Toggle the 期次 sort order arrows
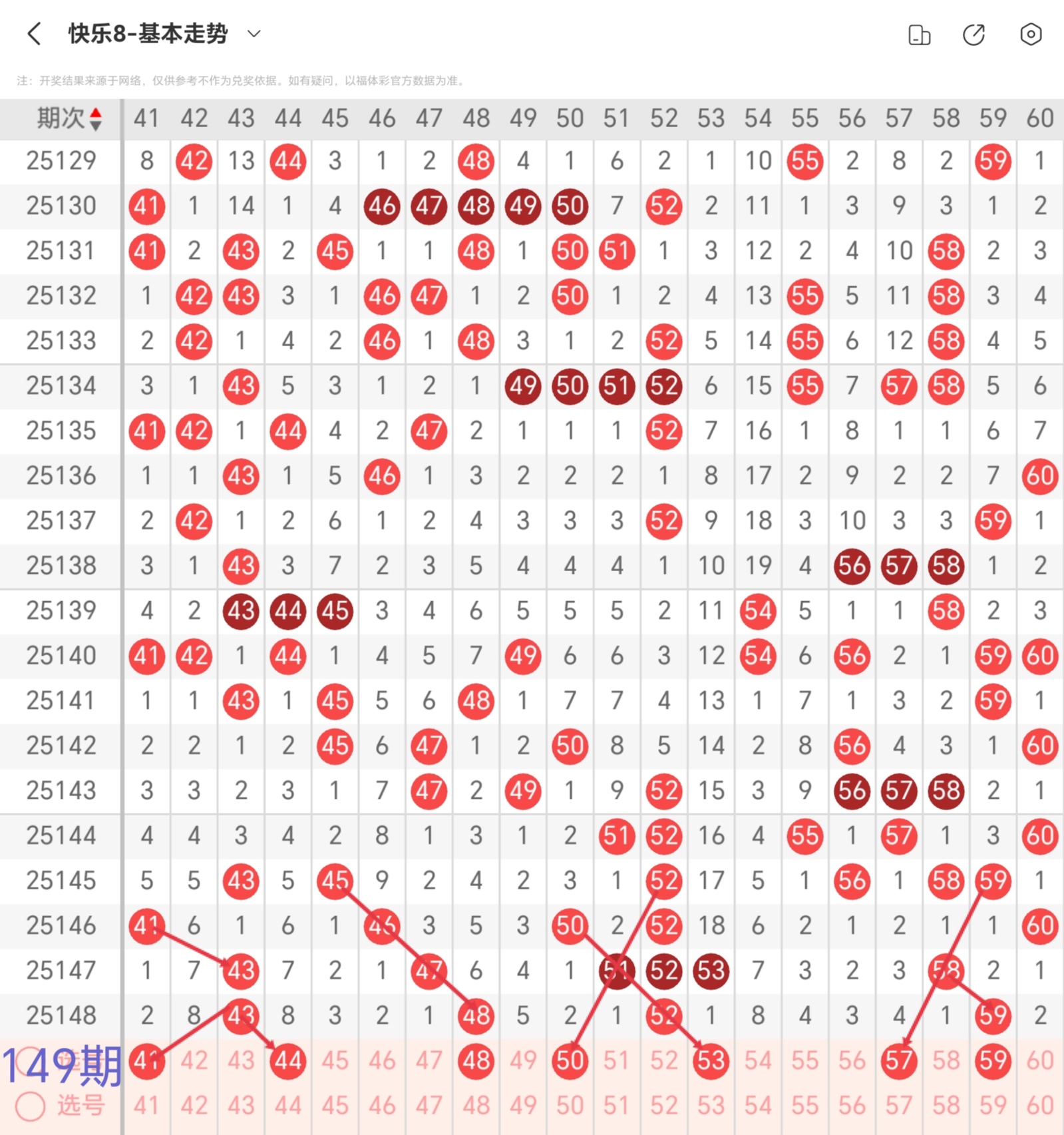Viewport: 1064px width, 1135px height. coord(96,119)
